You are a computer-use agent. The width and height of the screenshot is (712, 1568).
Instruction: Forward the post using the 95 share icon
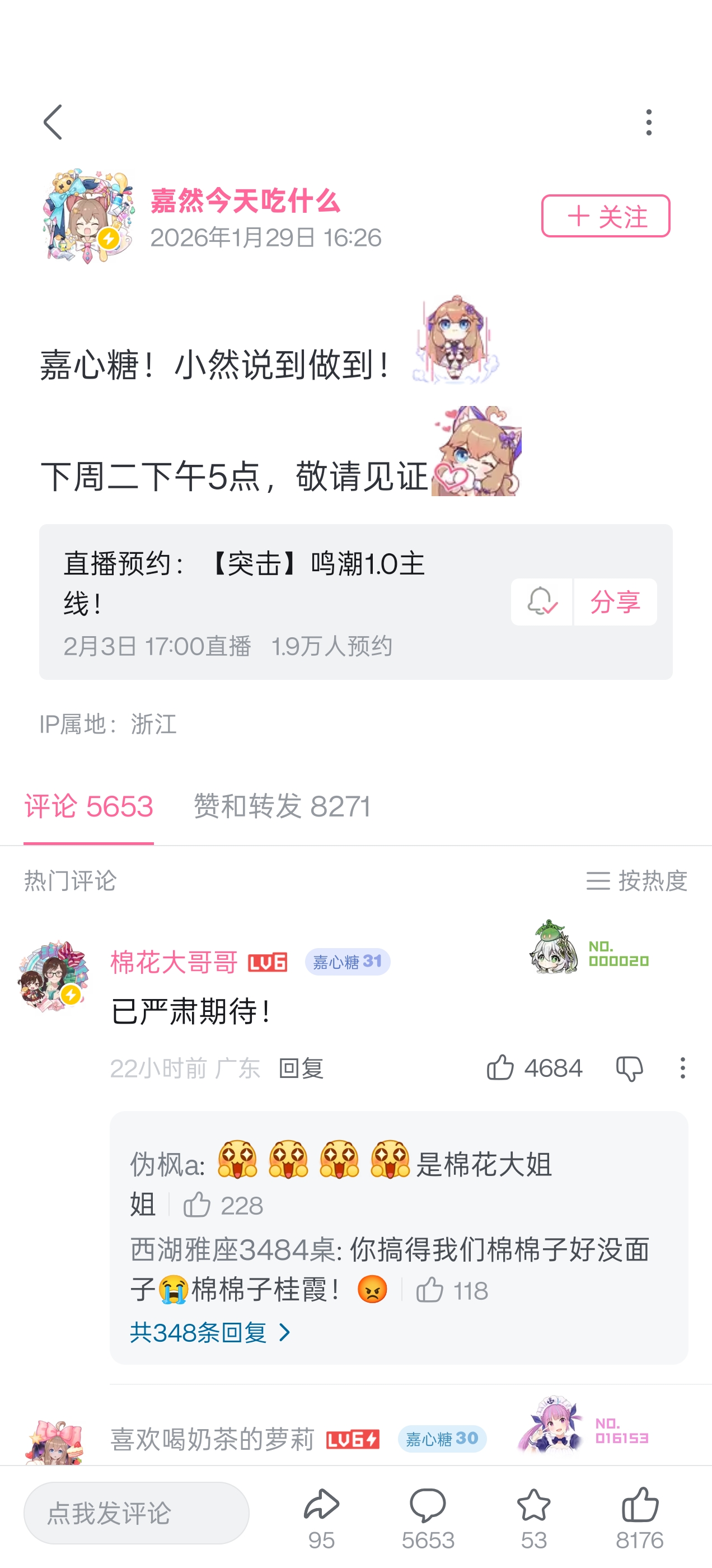click(x=321, y=1519)
